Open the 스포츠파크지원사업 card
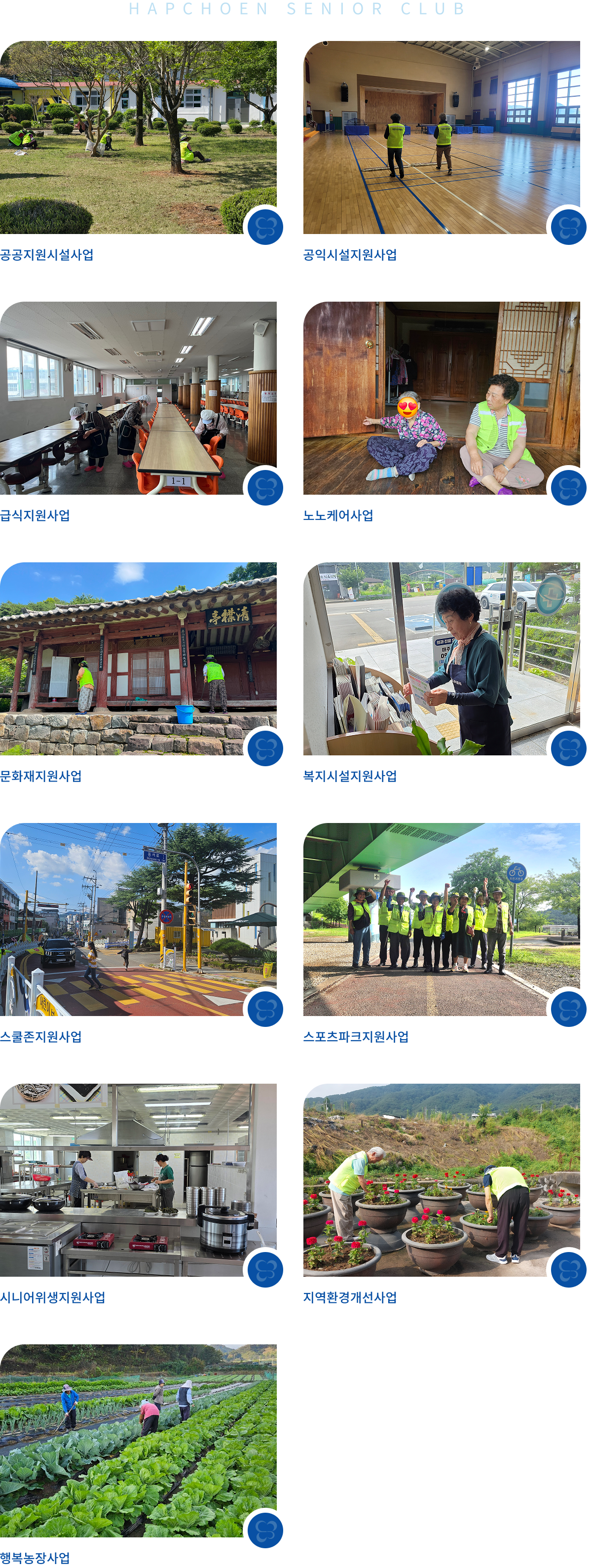The image size is (592, 1568). (x=441, y=919)
